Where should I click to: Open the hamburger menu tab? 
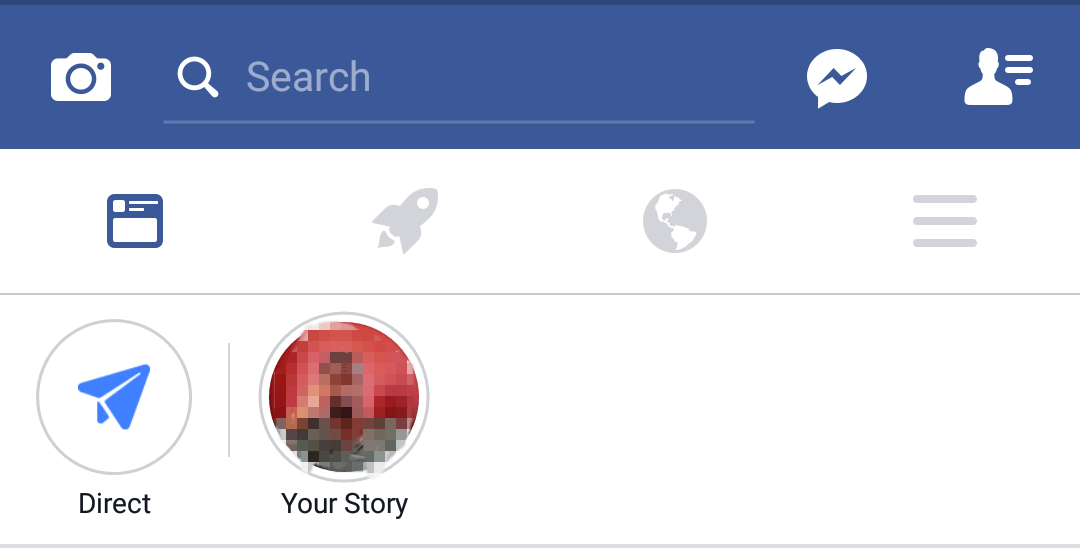[x=945, y=221]
